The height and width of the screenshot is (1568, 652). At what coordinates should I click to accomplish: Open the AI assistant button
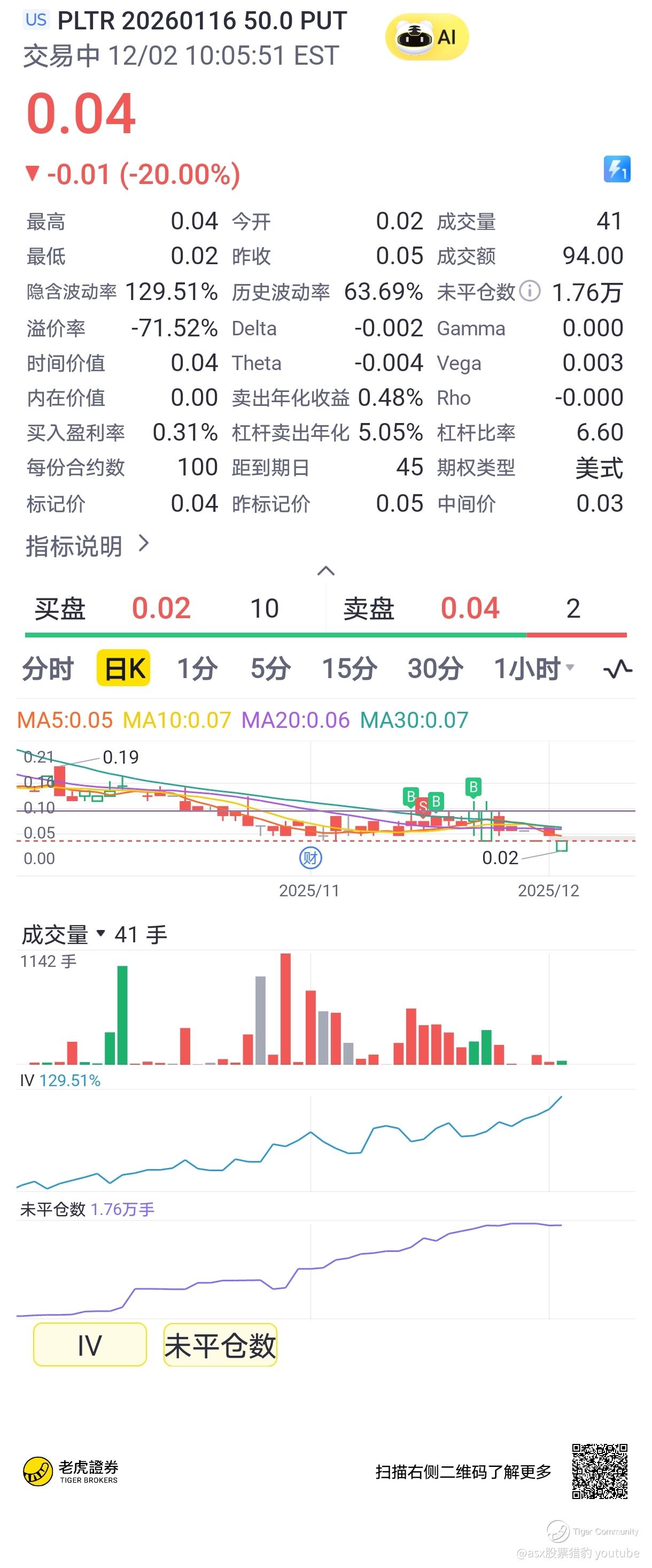[427, 37]
